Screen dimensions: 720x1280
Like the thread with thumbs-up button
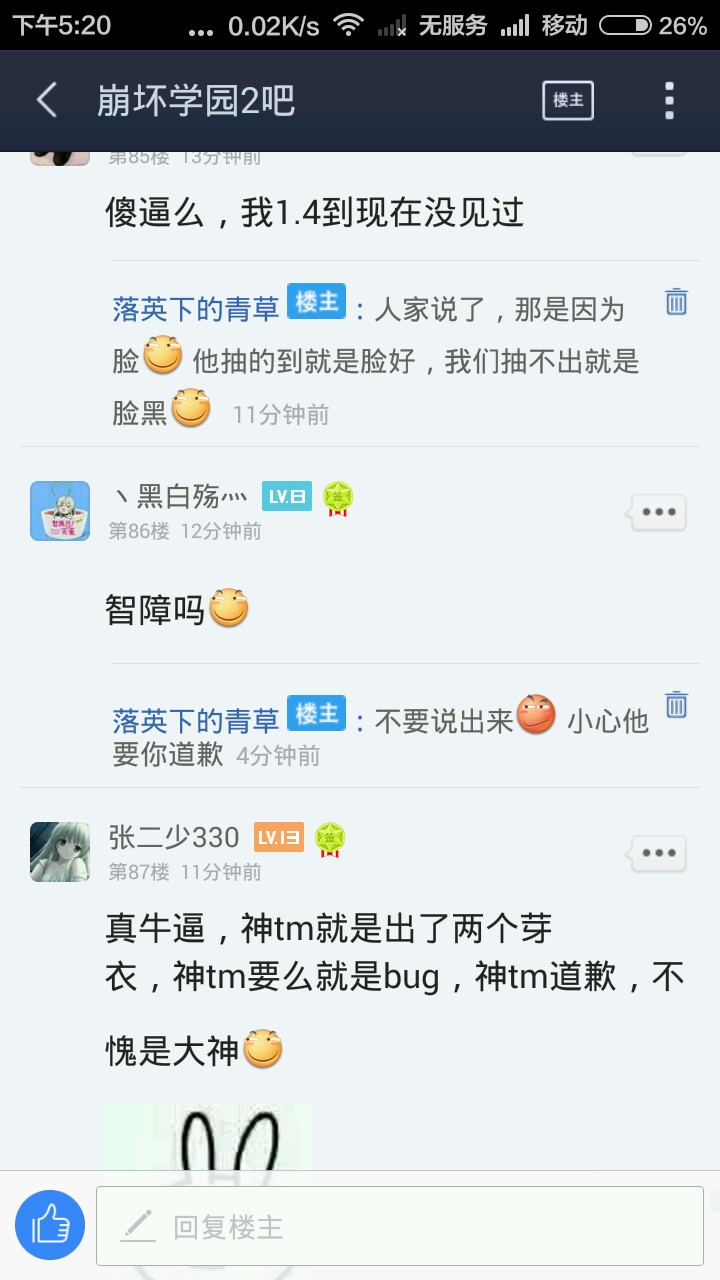[x=50, y=1225]
